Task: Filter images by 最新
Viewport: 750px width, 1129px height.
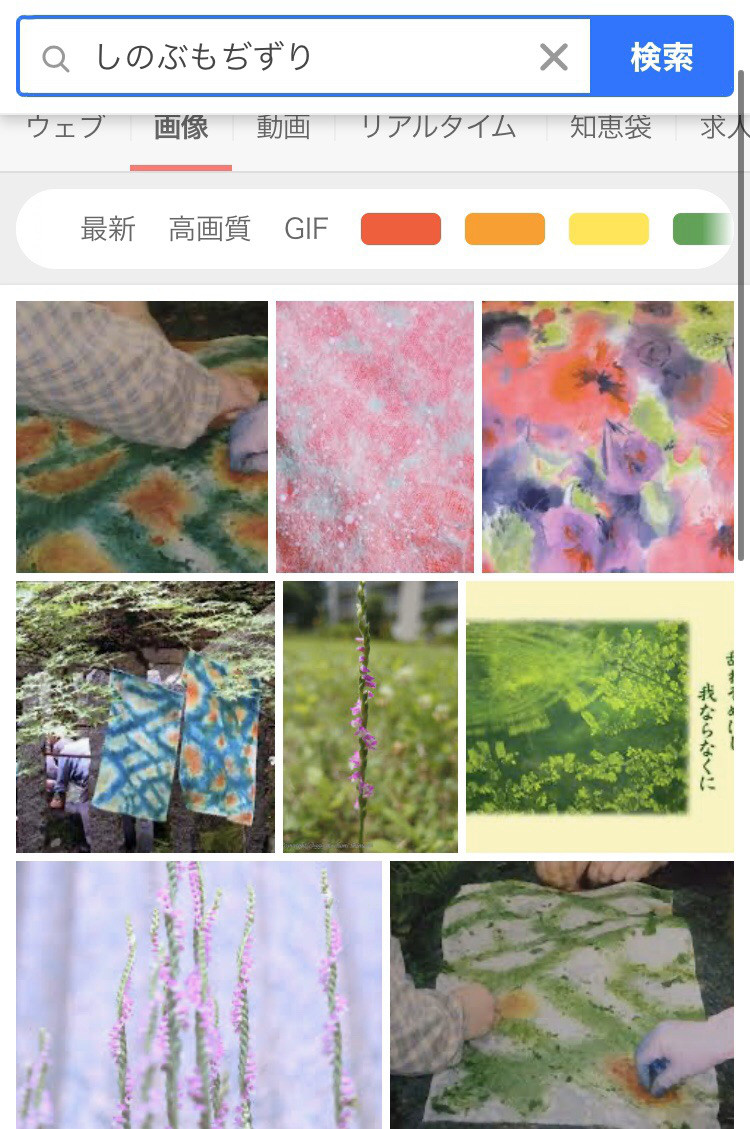Action: [x=108, y=229]
